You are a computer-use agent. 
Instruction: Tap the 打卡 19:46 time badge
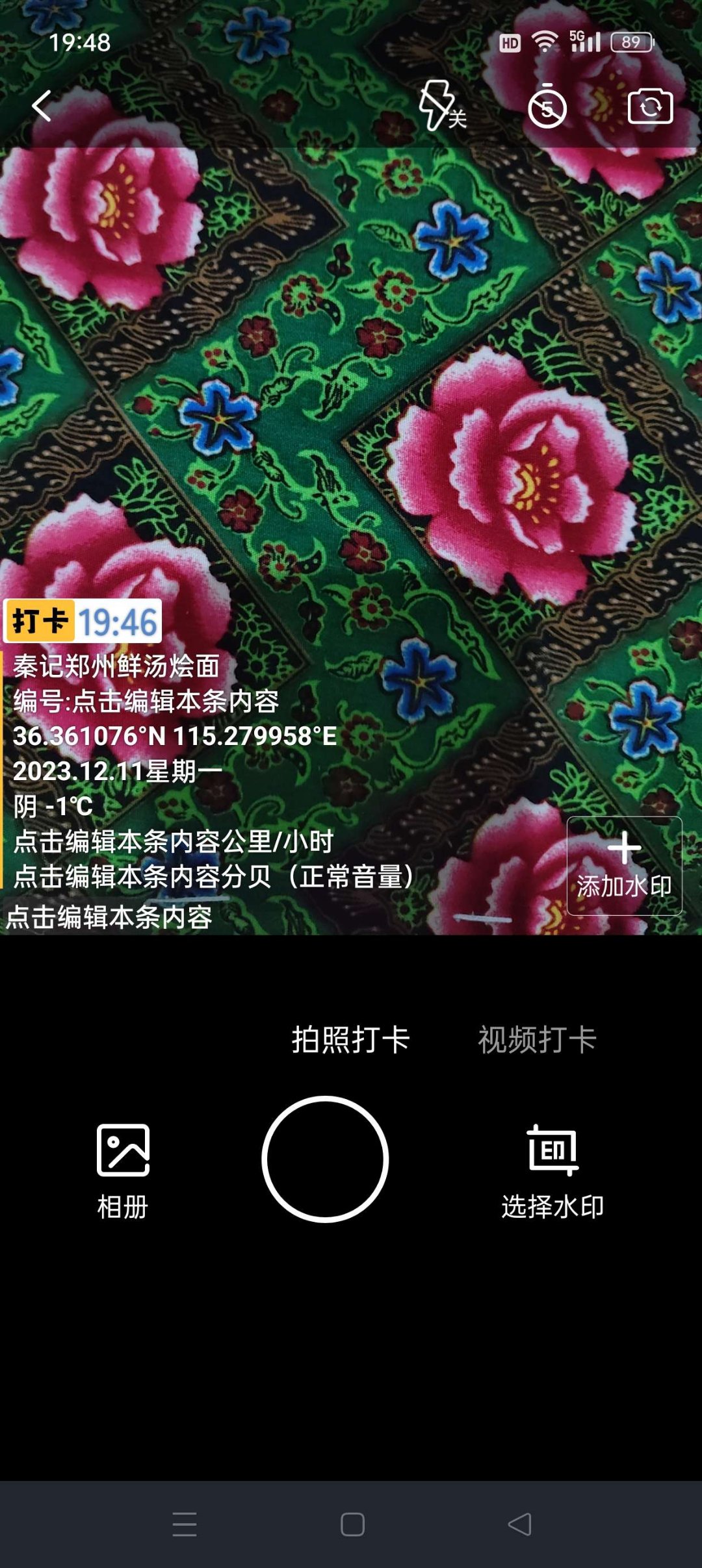click(x=84, y=622)
